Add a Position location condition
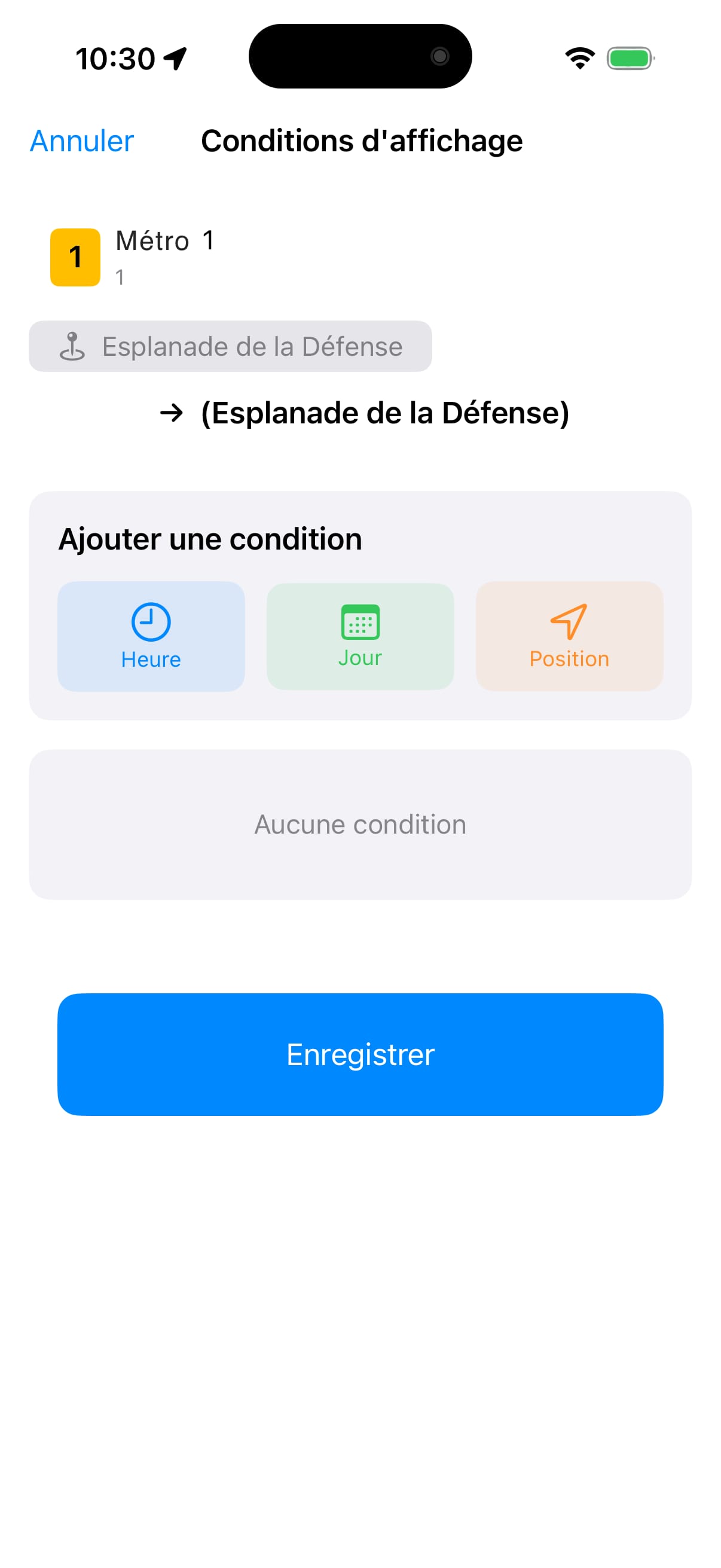The image size is (721, 1568). tap(569, 636)
